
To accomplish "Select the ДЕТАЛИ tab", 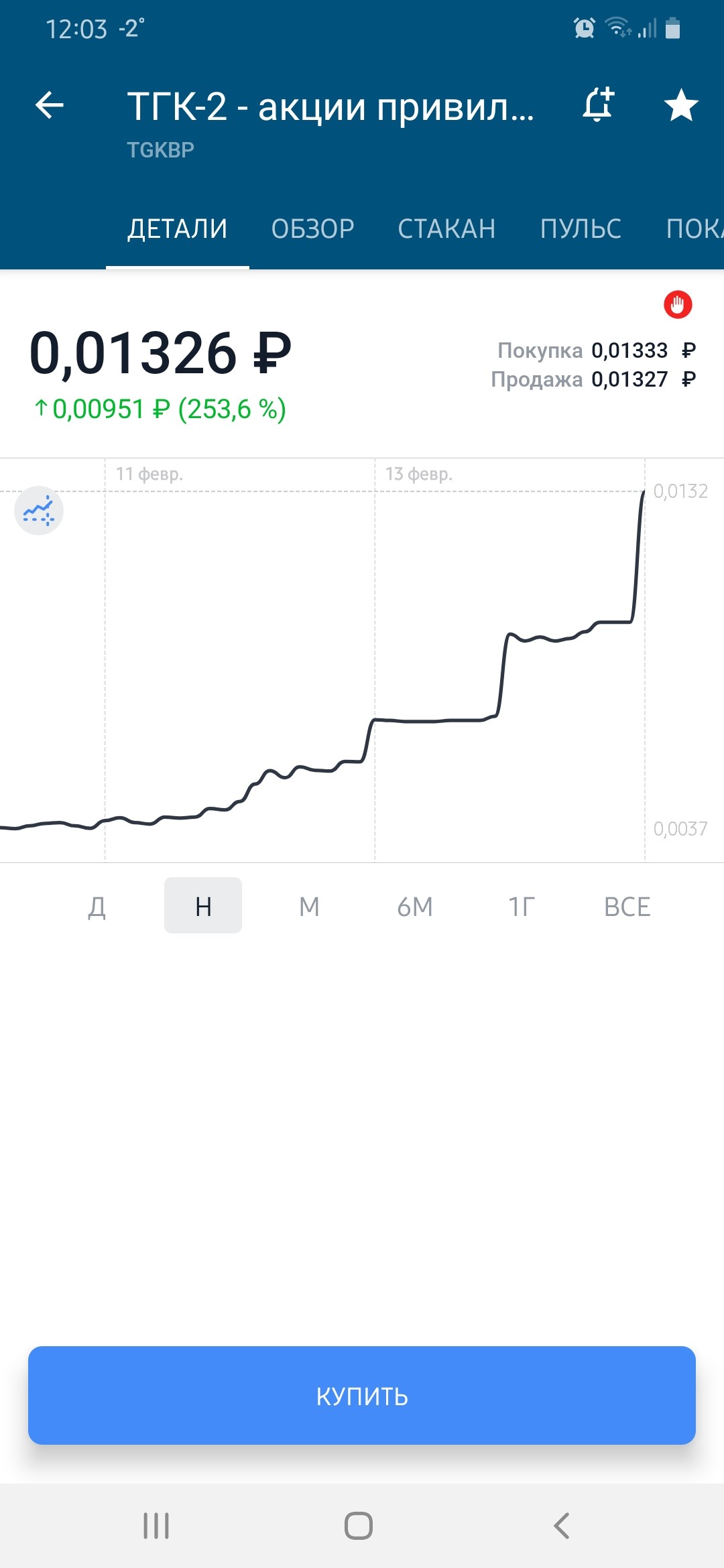I will pos(178,229).
